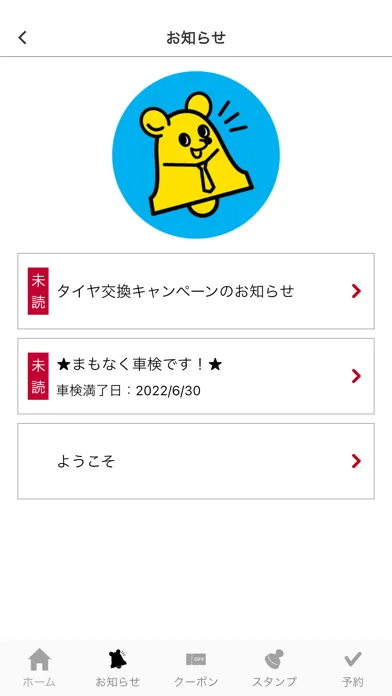Open the タイヤ交換キャンペーン notice
392x696 pixels.
click(x=196, y=291)
